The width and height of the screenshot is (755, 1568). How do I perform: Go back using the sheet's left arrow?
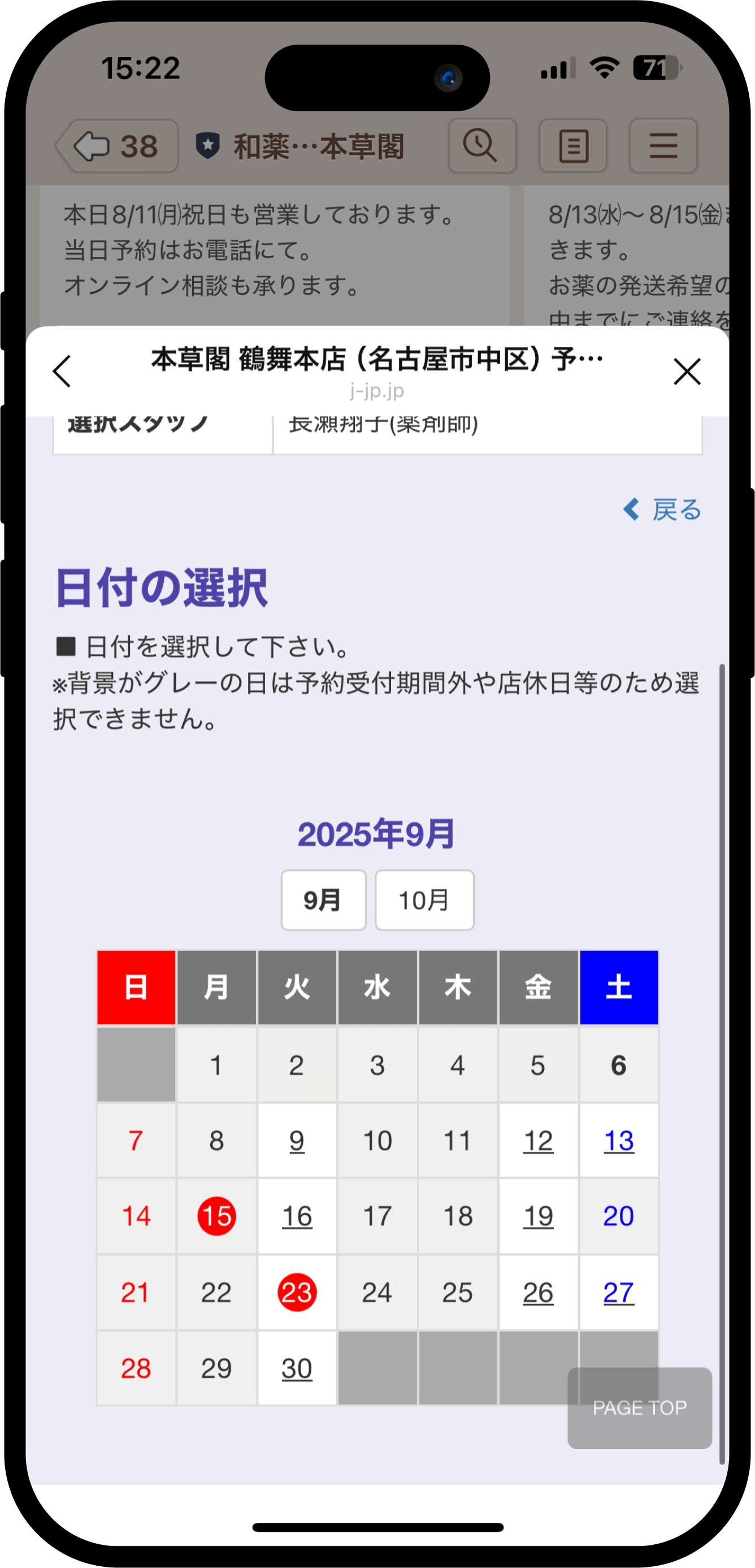pyautogui.click(x=62, y=371)
